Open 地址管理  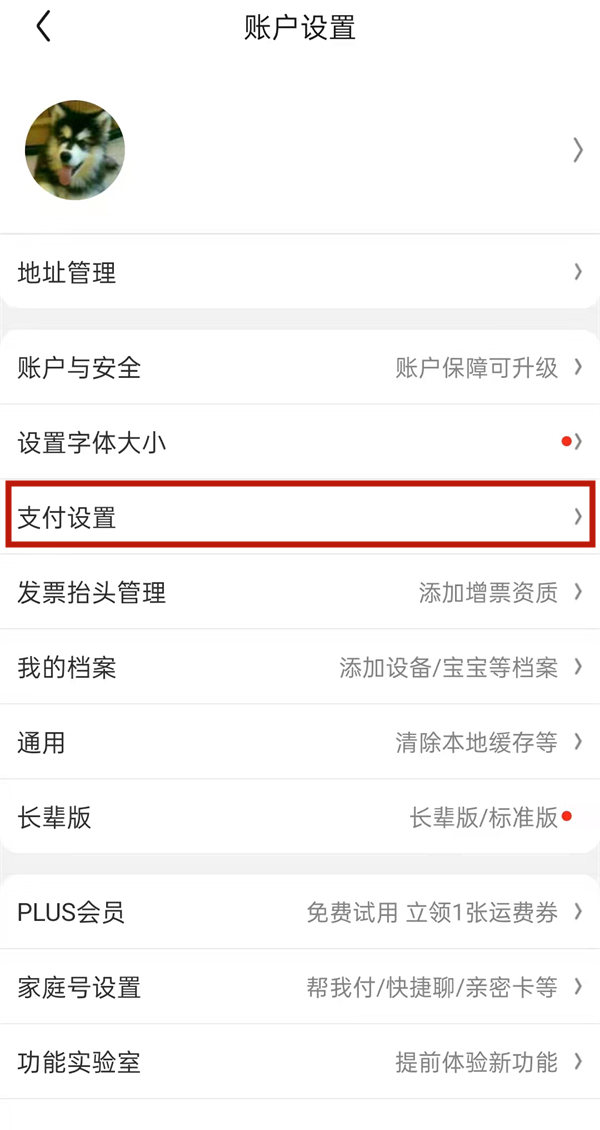300,272
